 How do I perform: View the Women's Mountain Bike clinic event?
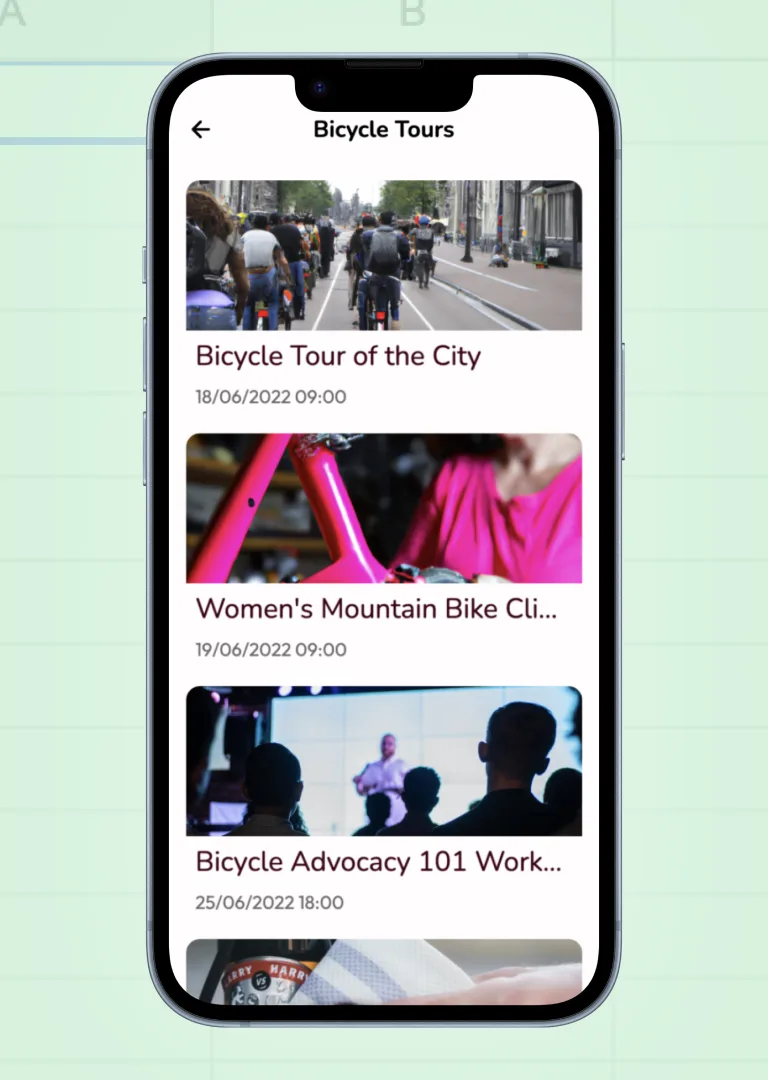pyautogui.click(x=383, y=546)
